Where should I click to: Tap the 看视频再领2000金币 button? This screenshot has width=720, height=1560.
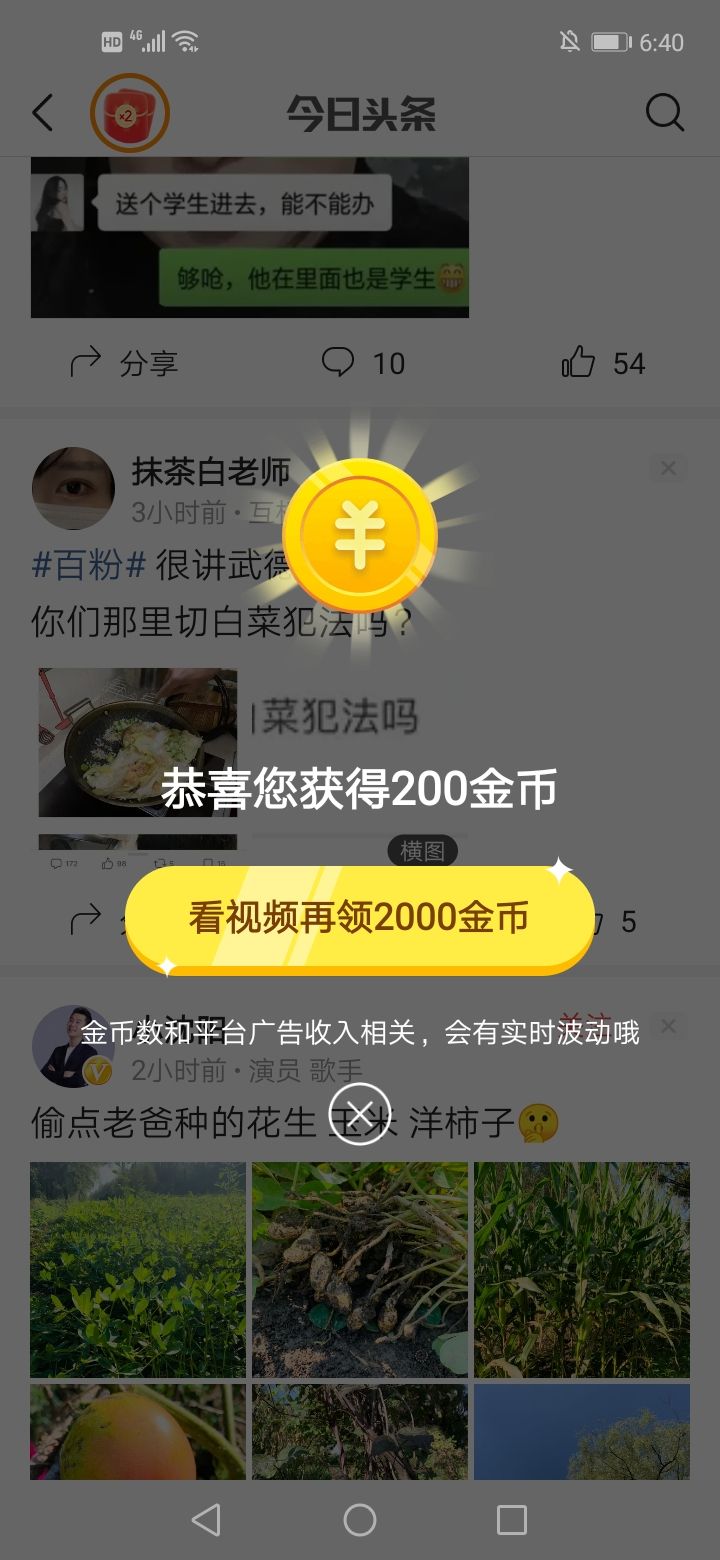pos(360,918)
